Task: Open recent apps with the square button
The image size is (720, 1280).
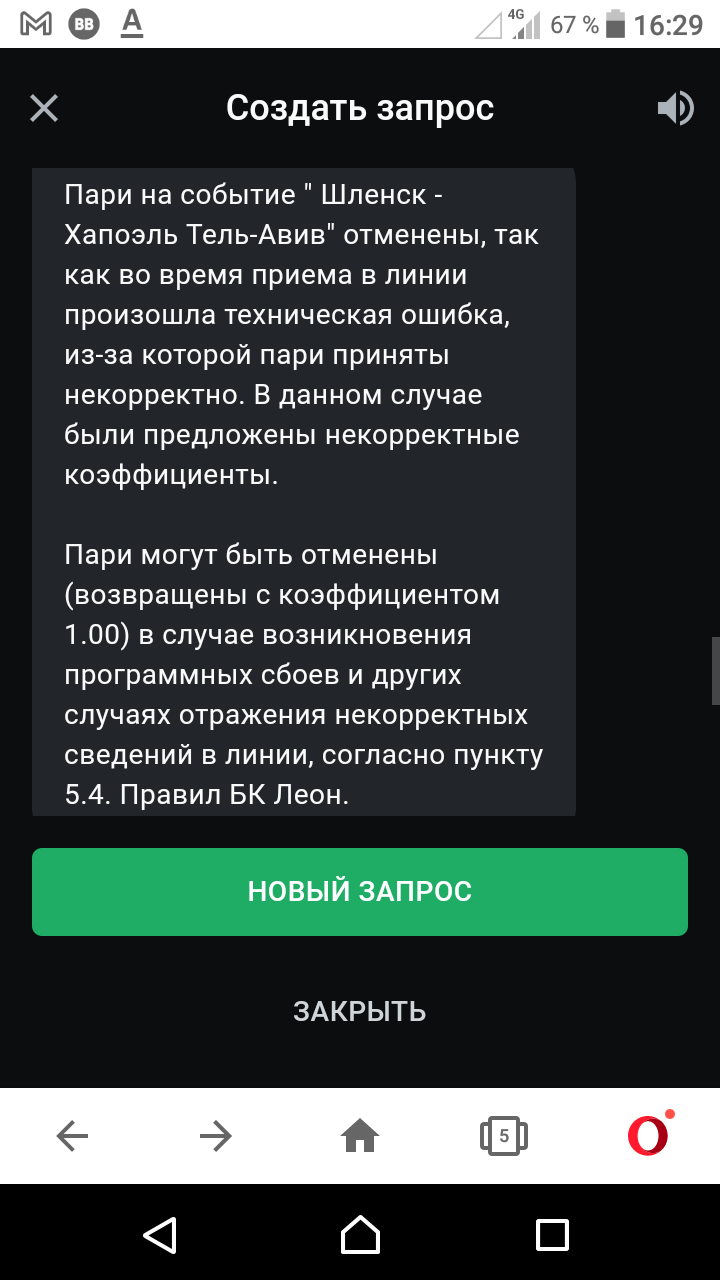Action: coord(552,1234)
